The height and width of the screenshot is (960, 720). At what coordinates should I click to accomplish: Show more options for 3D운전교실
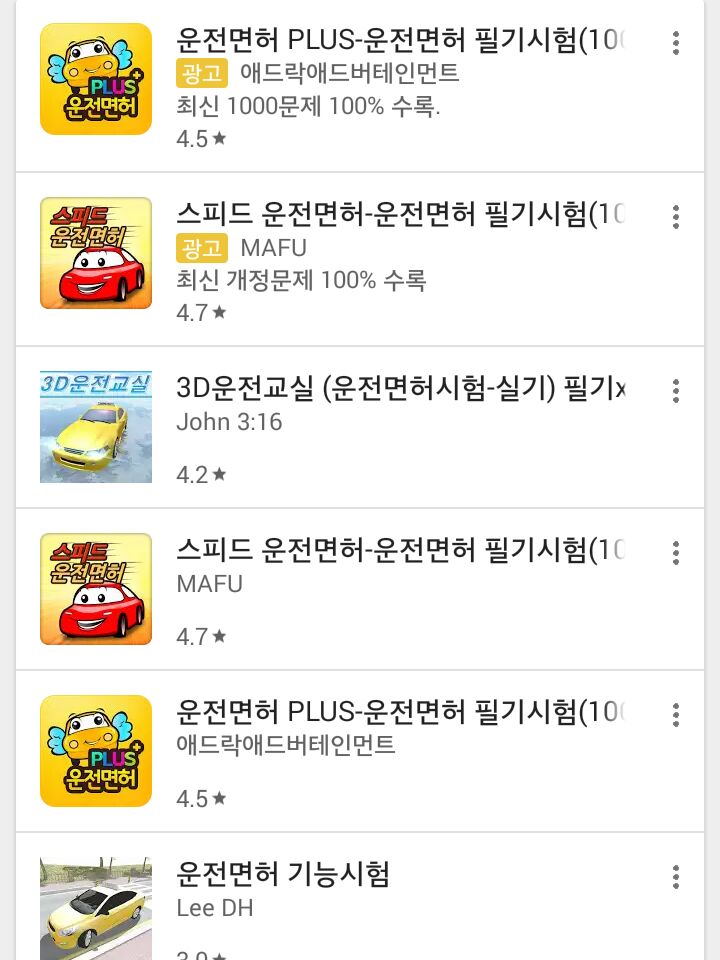(676, 391)
